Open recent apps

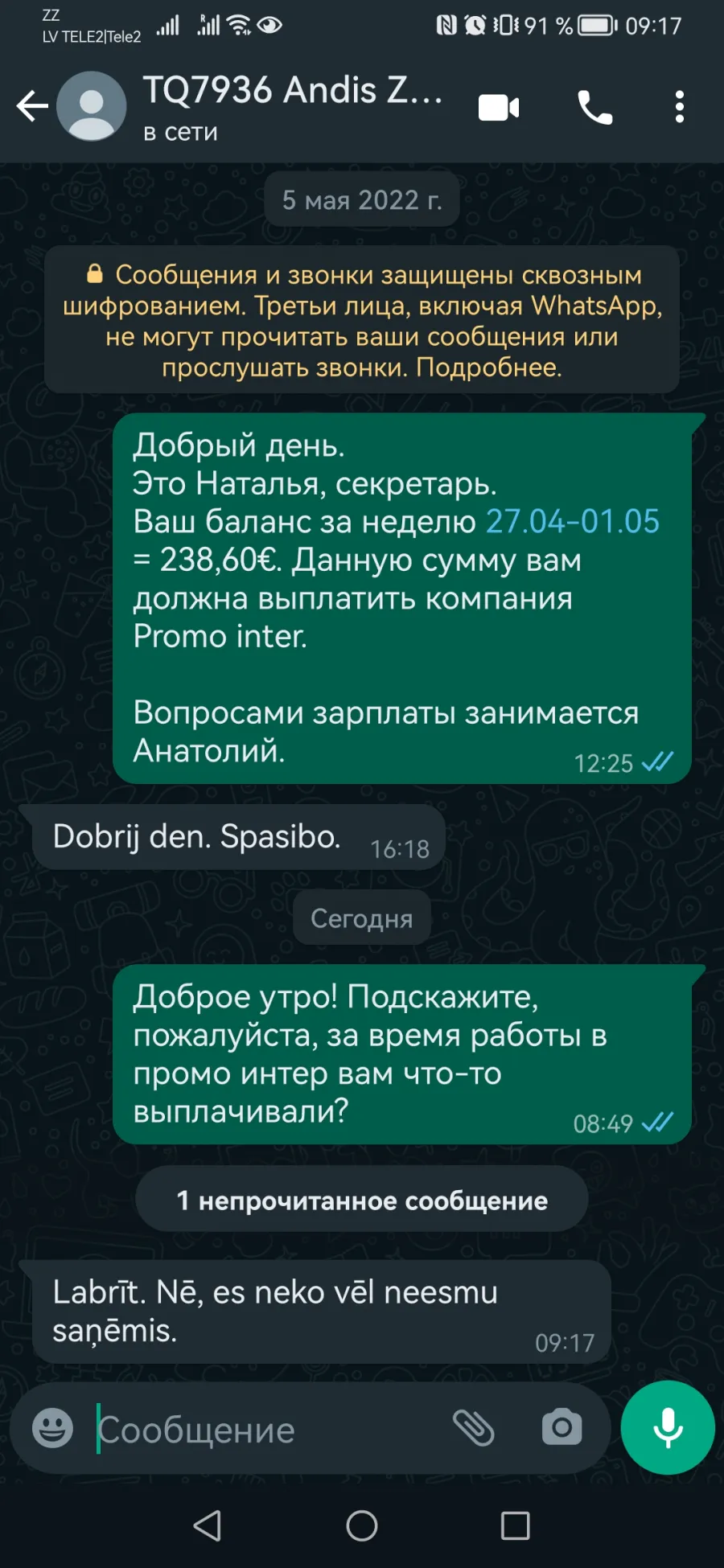coord(515,1525)
